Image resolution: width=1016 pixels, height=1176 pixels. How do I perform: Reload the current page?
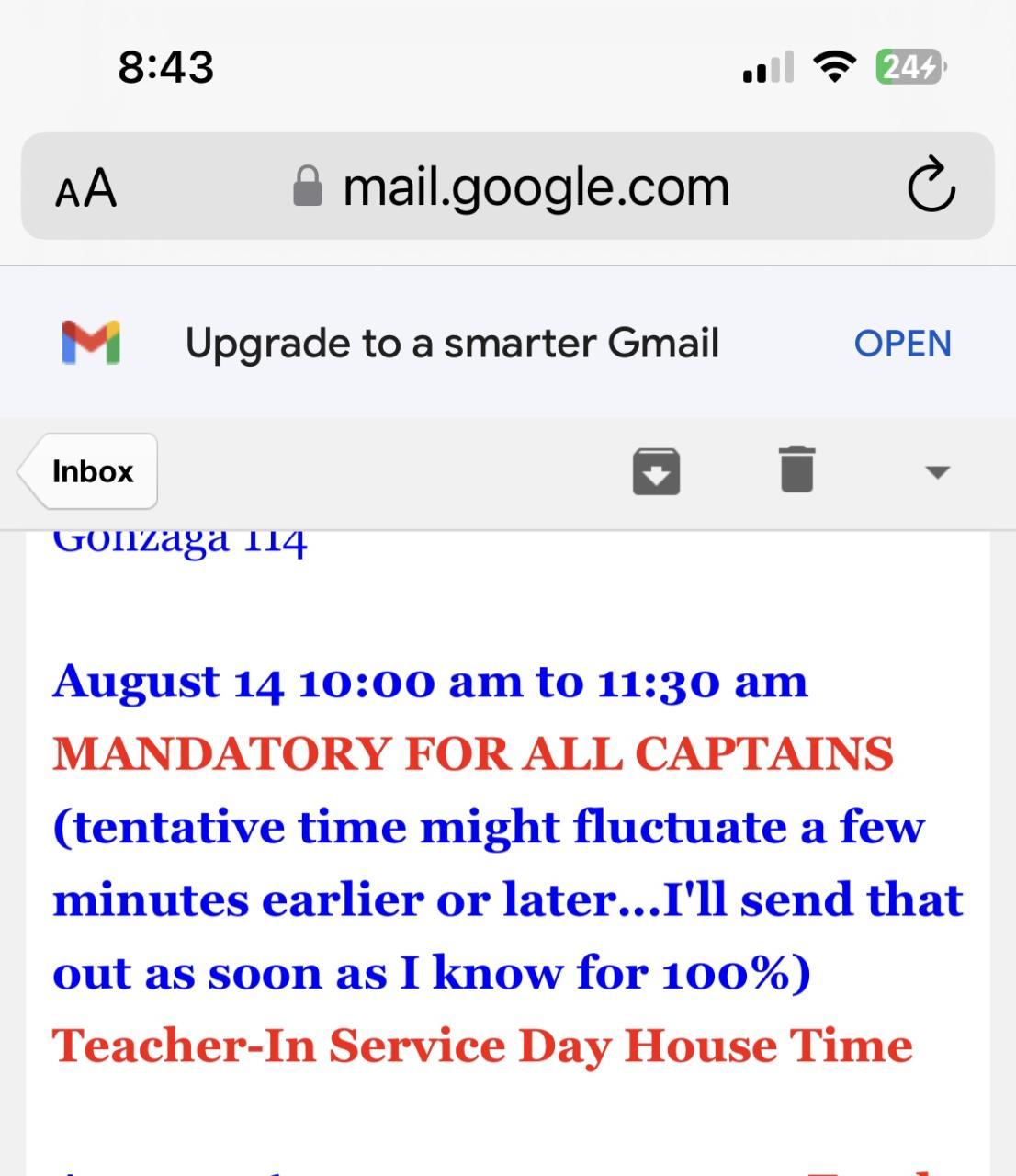click(x=931, y=186)
